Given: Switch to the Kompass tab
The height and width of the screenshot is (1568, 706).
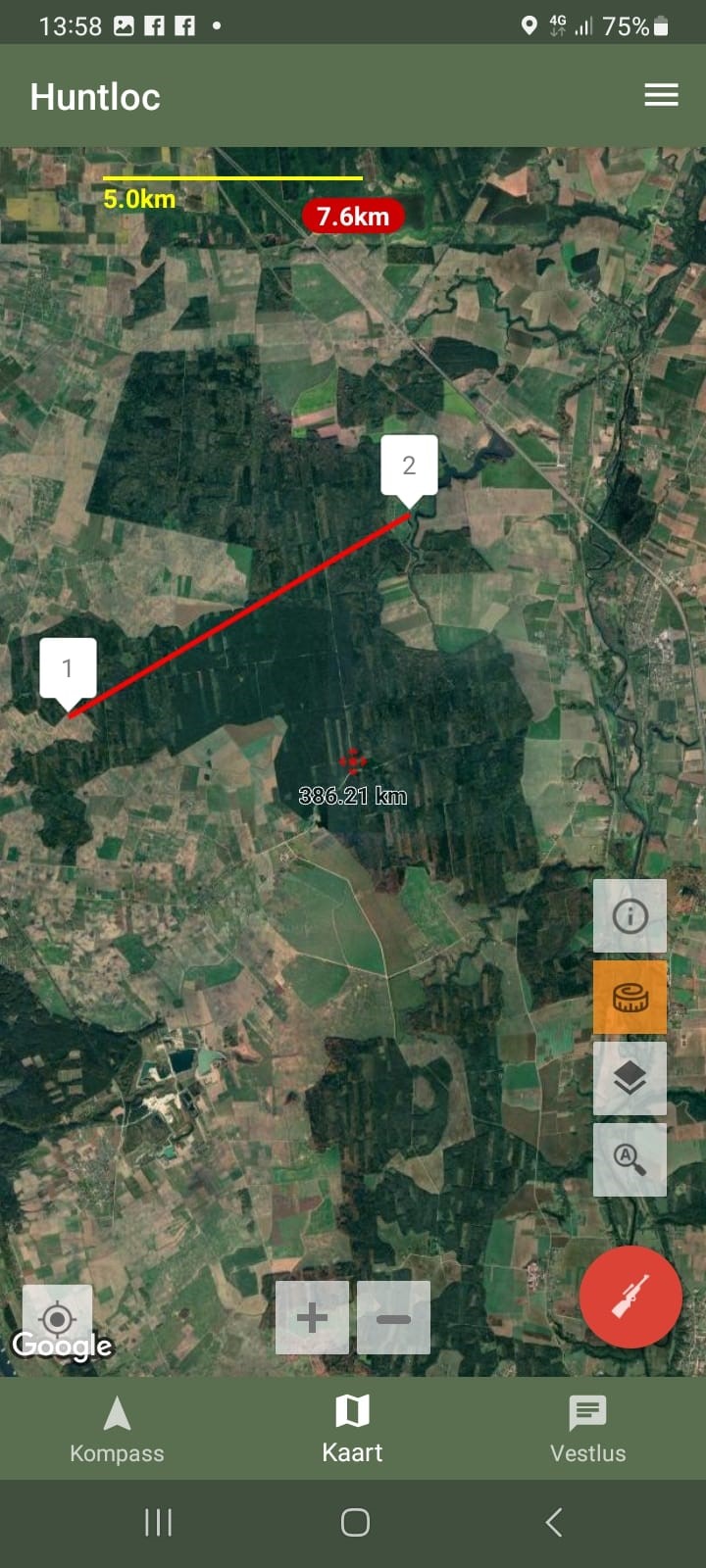Looking at the screenshot, I should pyautogui.click(x=117, y=1430).
